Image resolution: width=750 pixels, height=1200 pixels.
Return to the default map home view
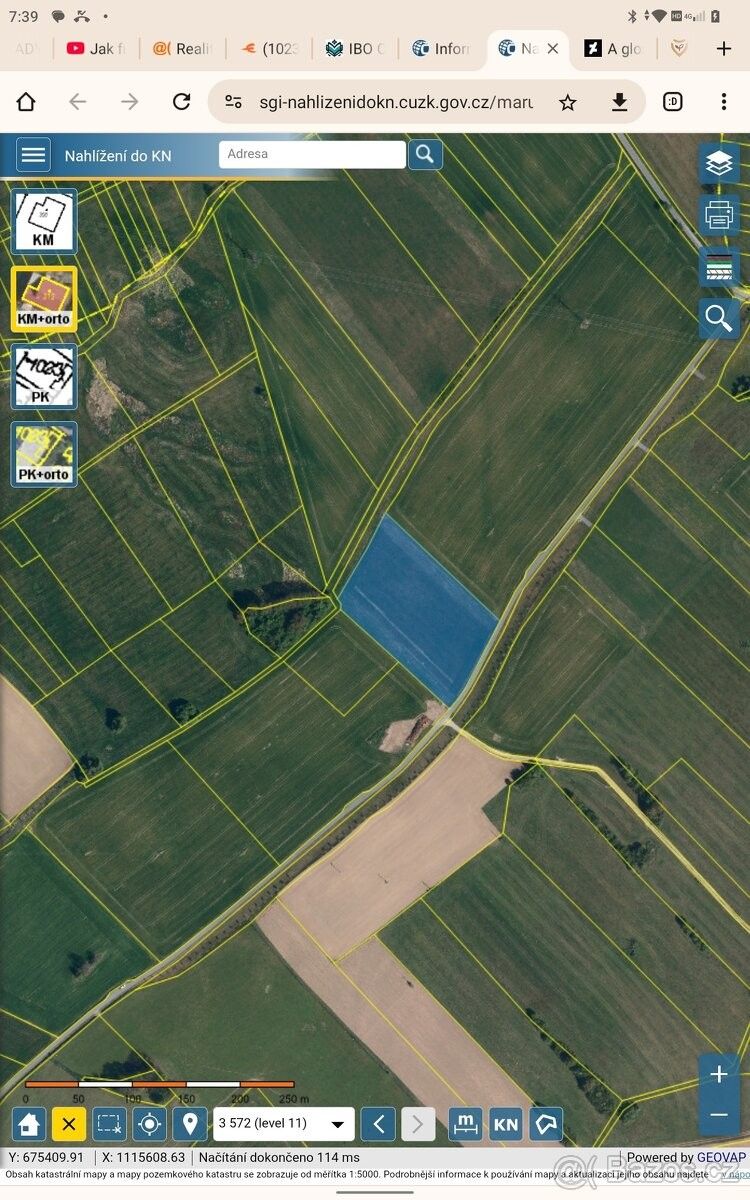28,1124
